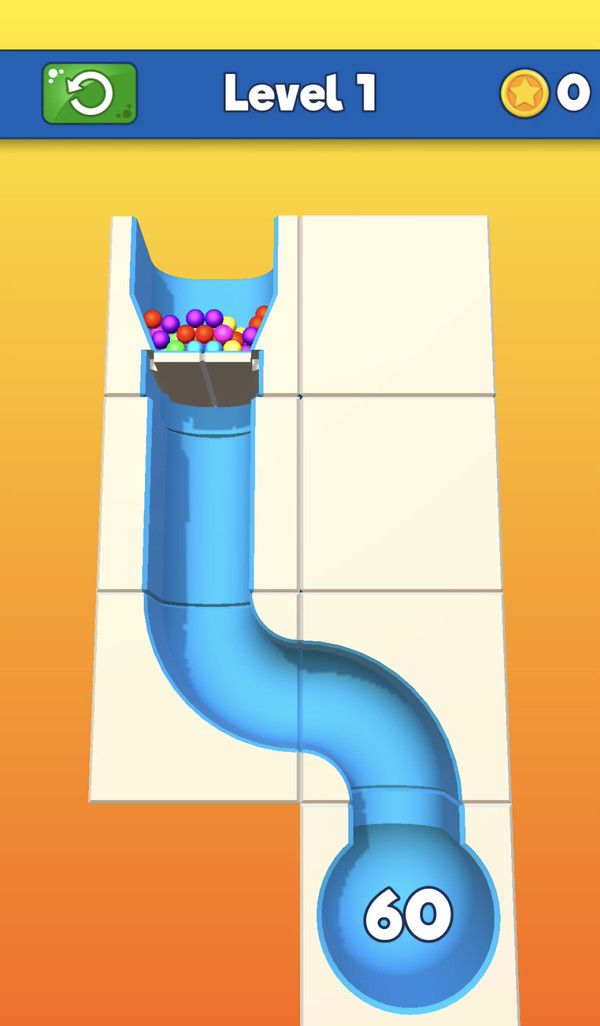The height and width of the screenshot is (1026, 600).
Task: Restart the level with the green button
Action: click(89, 93)
